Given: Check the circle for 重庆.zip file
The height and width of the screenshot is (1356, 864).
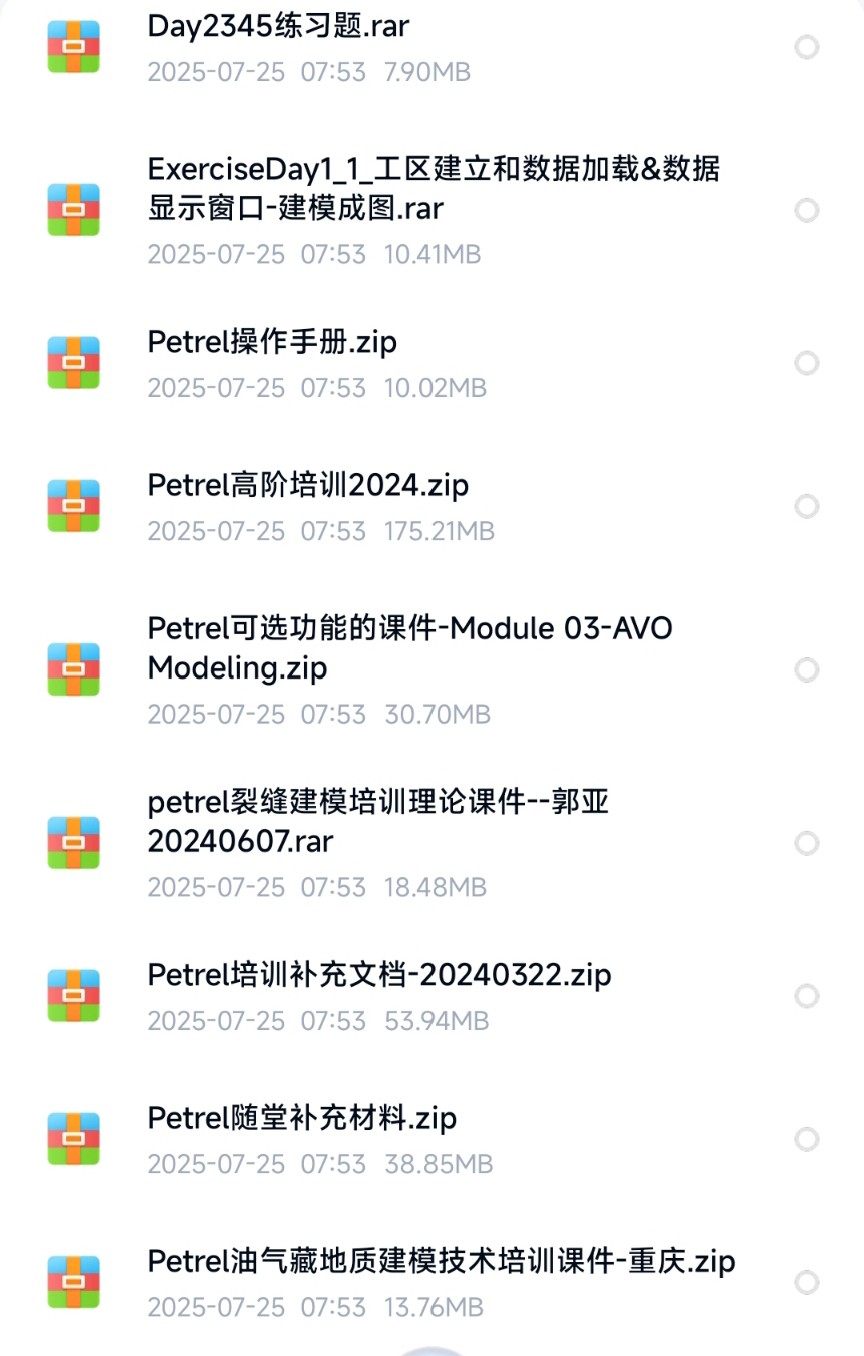Looking at the screenshot, I should coord(806,1282).
